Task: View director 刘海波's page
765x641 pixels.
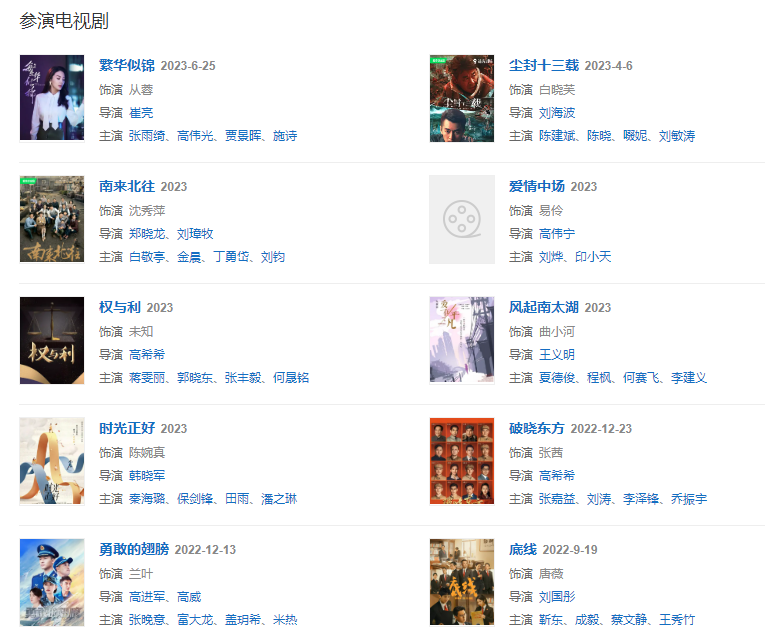Action: tap(557, 113)
